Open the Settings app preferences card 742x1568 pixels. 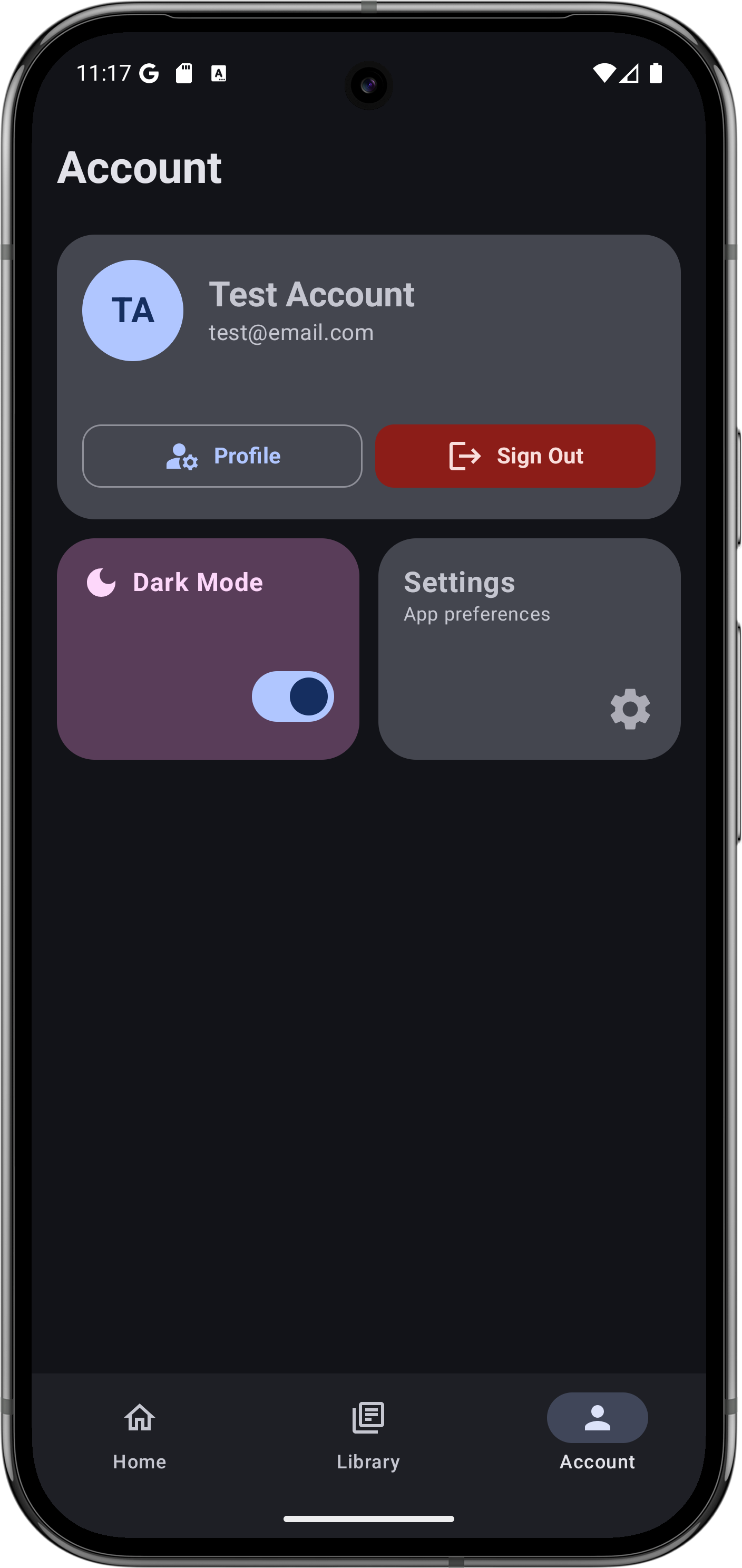pos(529,649)
